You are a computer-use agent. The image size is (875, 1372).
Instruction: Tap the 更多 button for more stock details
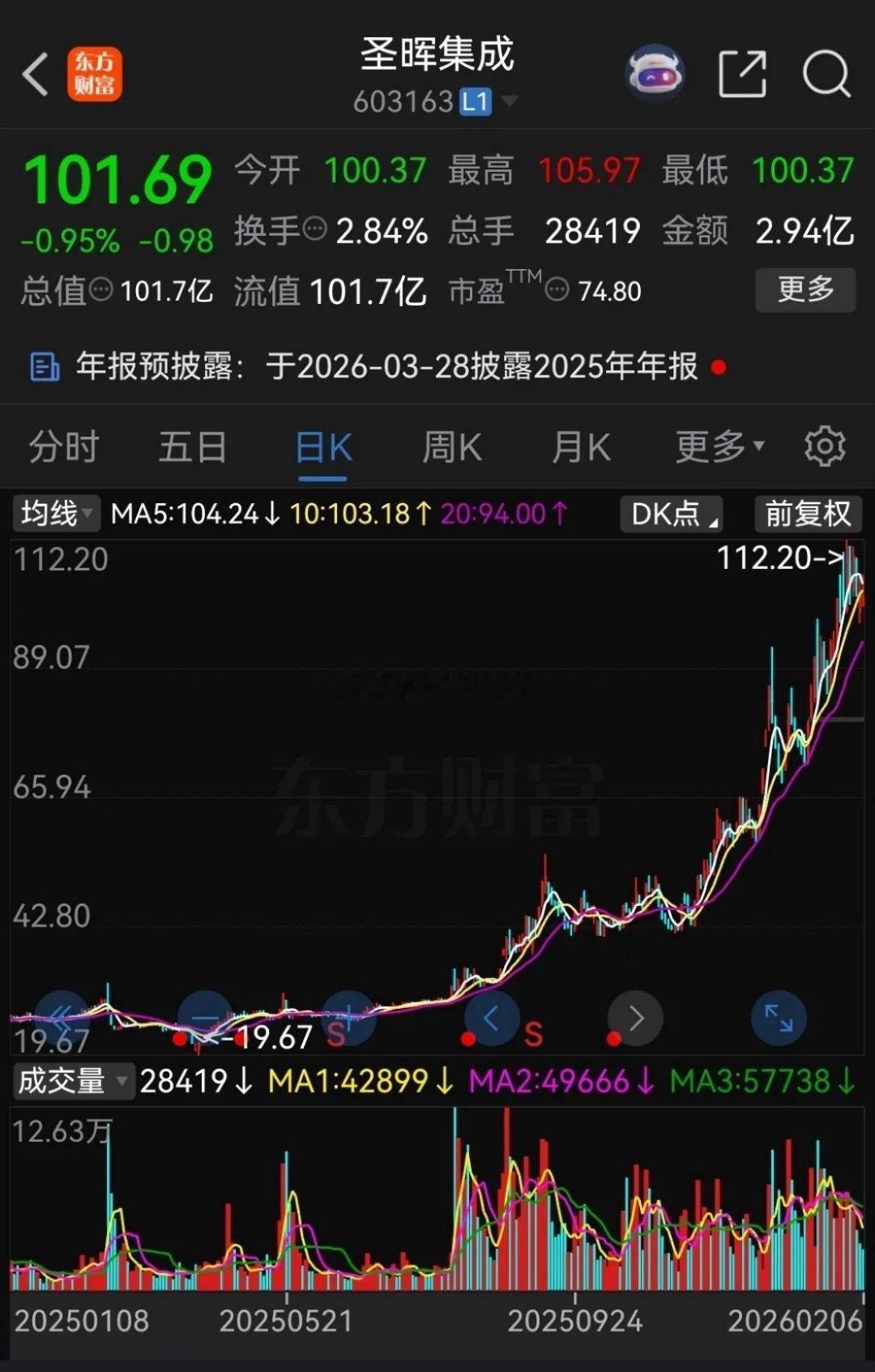[805, 290]
